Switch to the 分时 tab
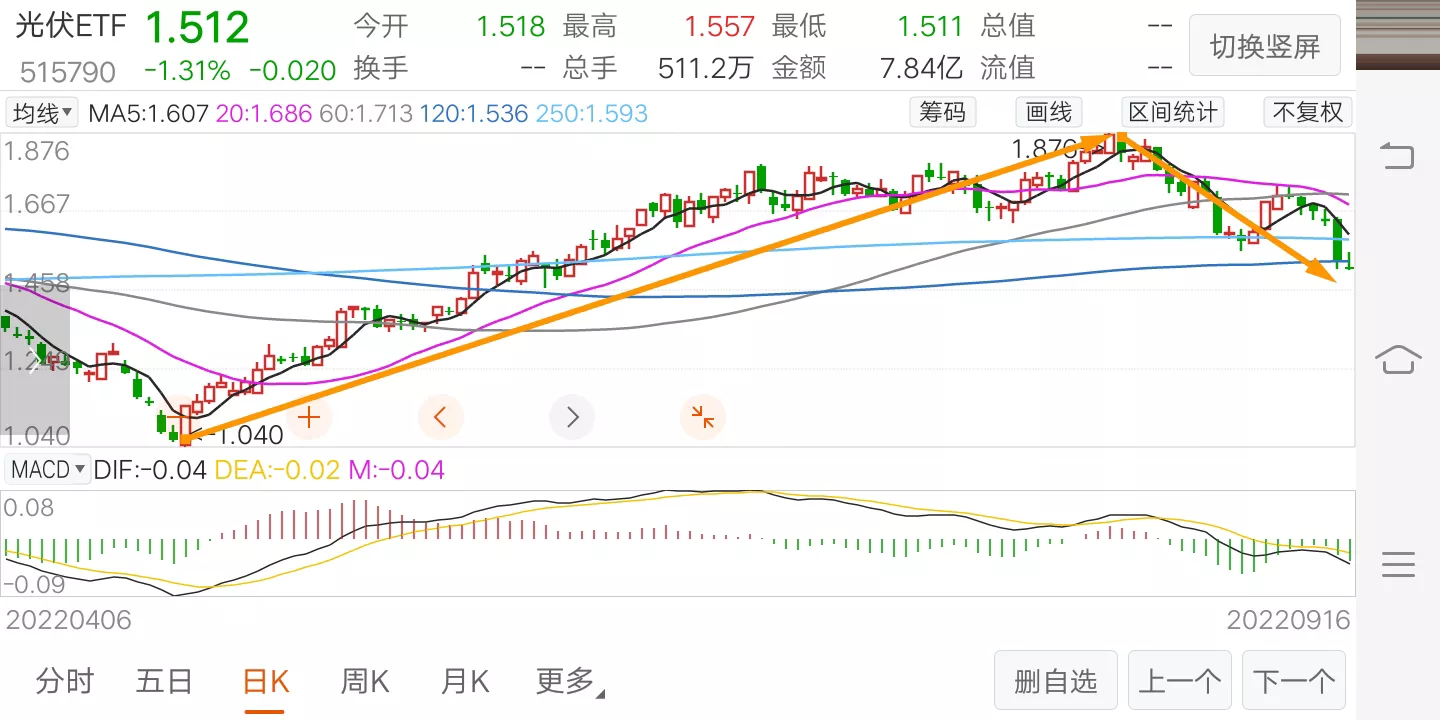 pos(65,682)
